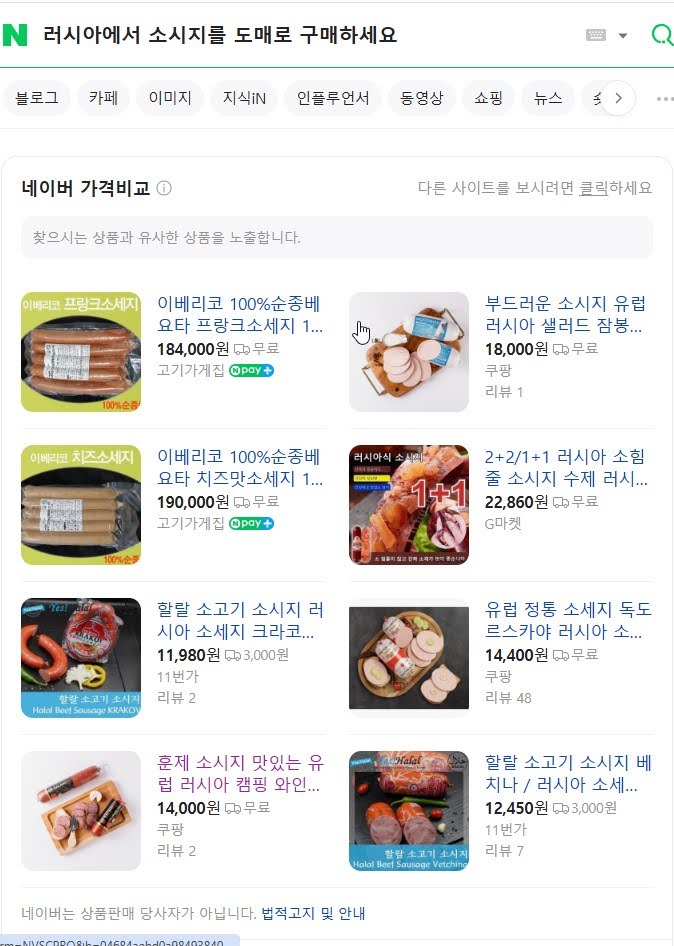
Task: Open 부드러운 소시지 유럽 러시아 샐러드 product
Action: tap(565, 315)
